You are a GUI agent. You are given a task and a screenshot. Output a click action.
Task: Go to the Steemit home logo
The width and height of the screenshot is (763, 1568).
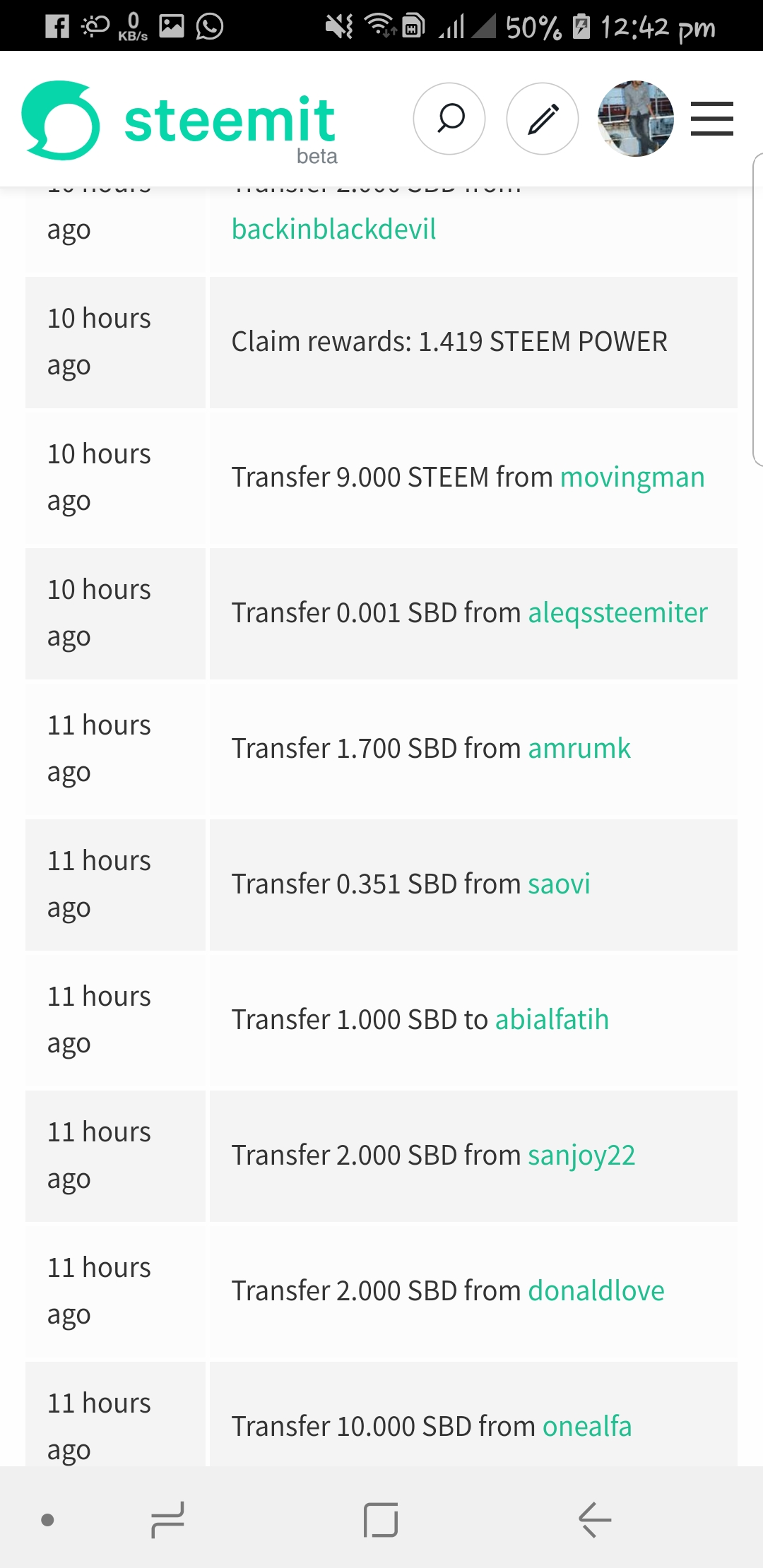tap(179, 121)
